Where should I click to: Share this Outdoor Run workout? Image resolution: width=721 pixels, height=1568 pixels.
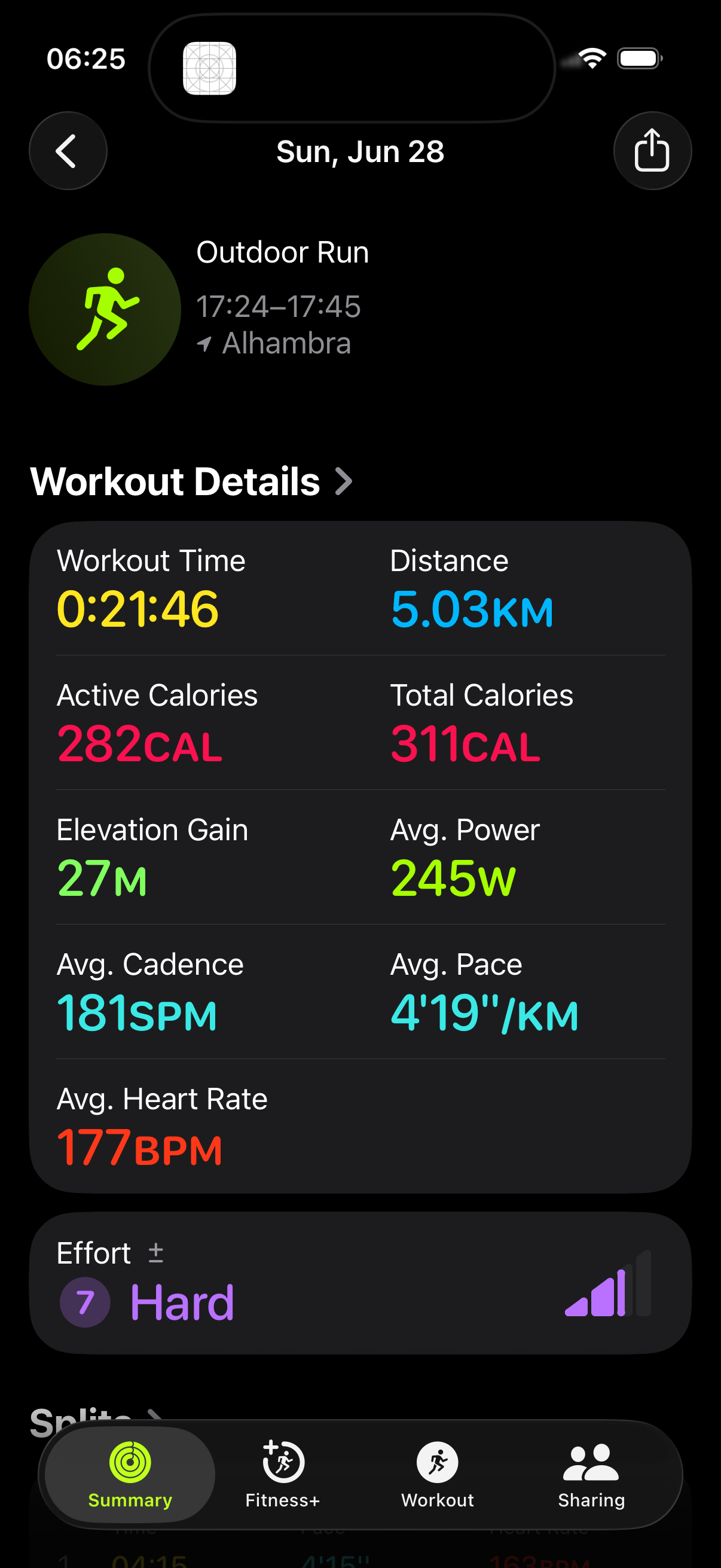pyautogui.click(x=652, y=151)
